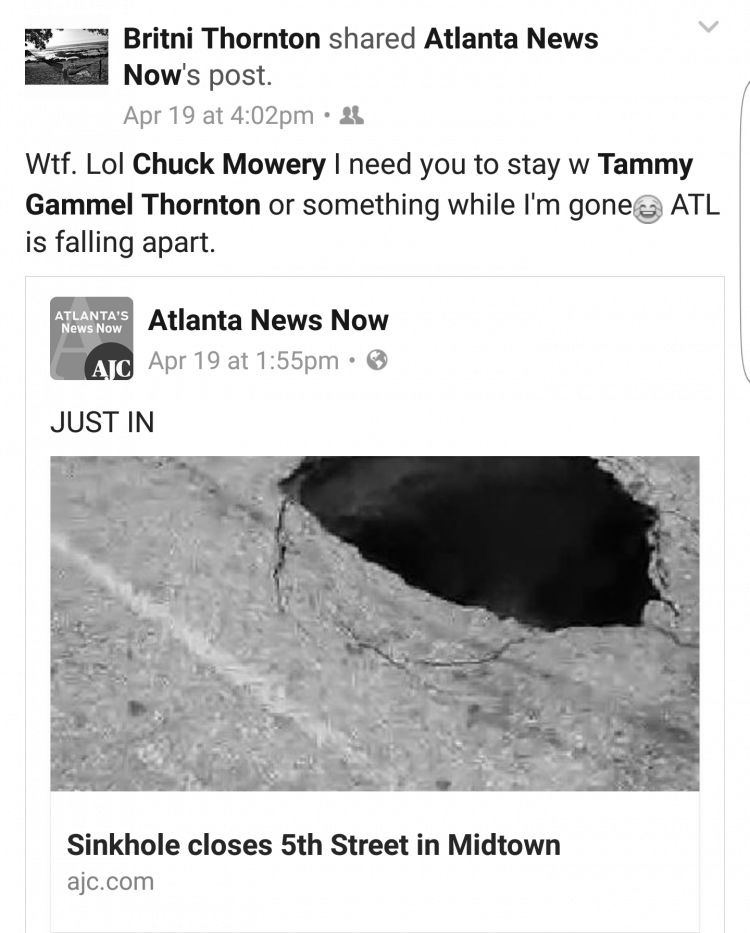Open Britni Thornton's profile name link

click(x=222, y=39)
